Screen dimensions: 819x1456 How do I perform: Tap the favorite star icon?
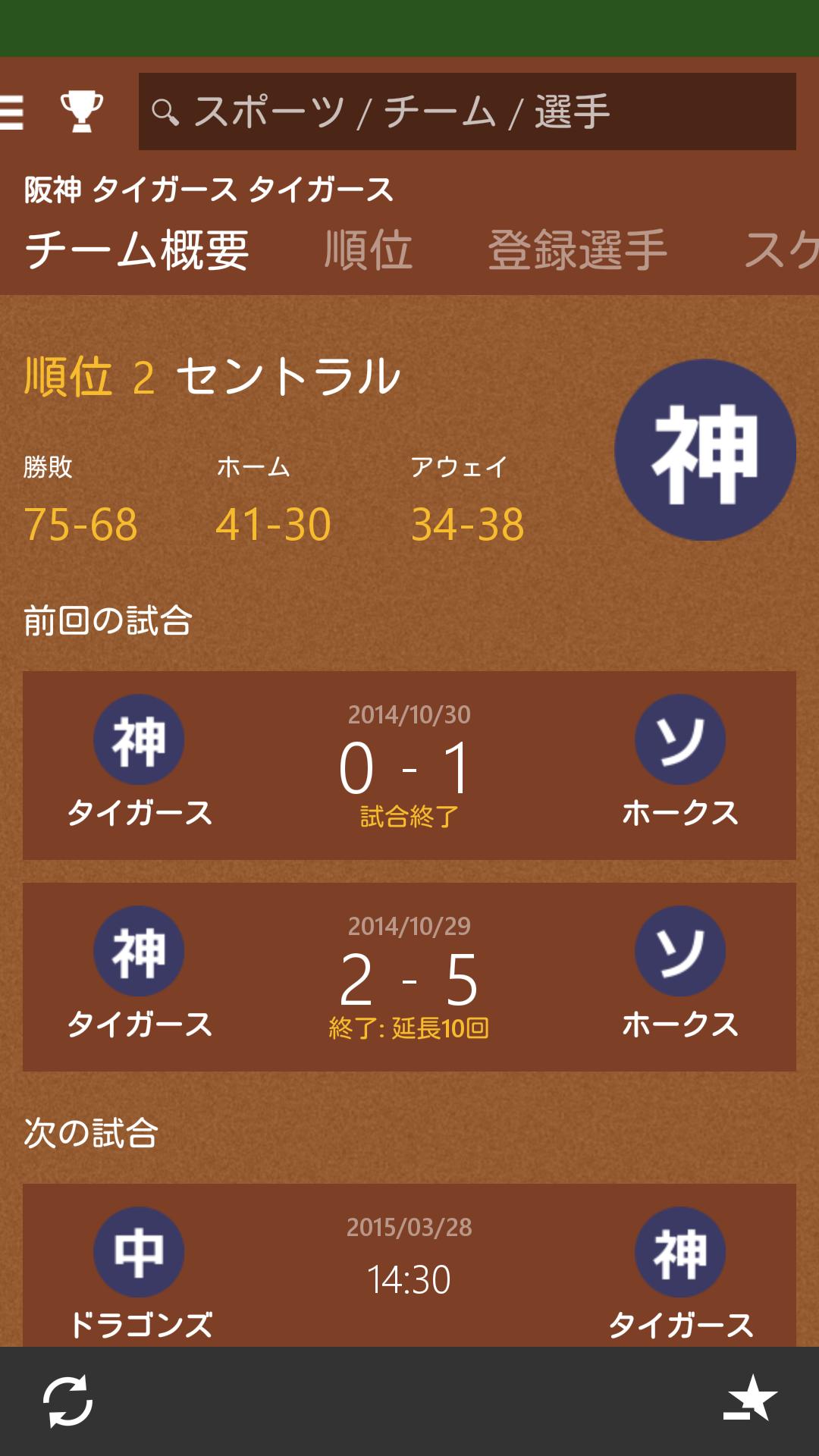pyautogui.click(x=749, y=1398)
